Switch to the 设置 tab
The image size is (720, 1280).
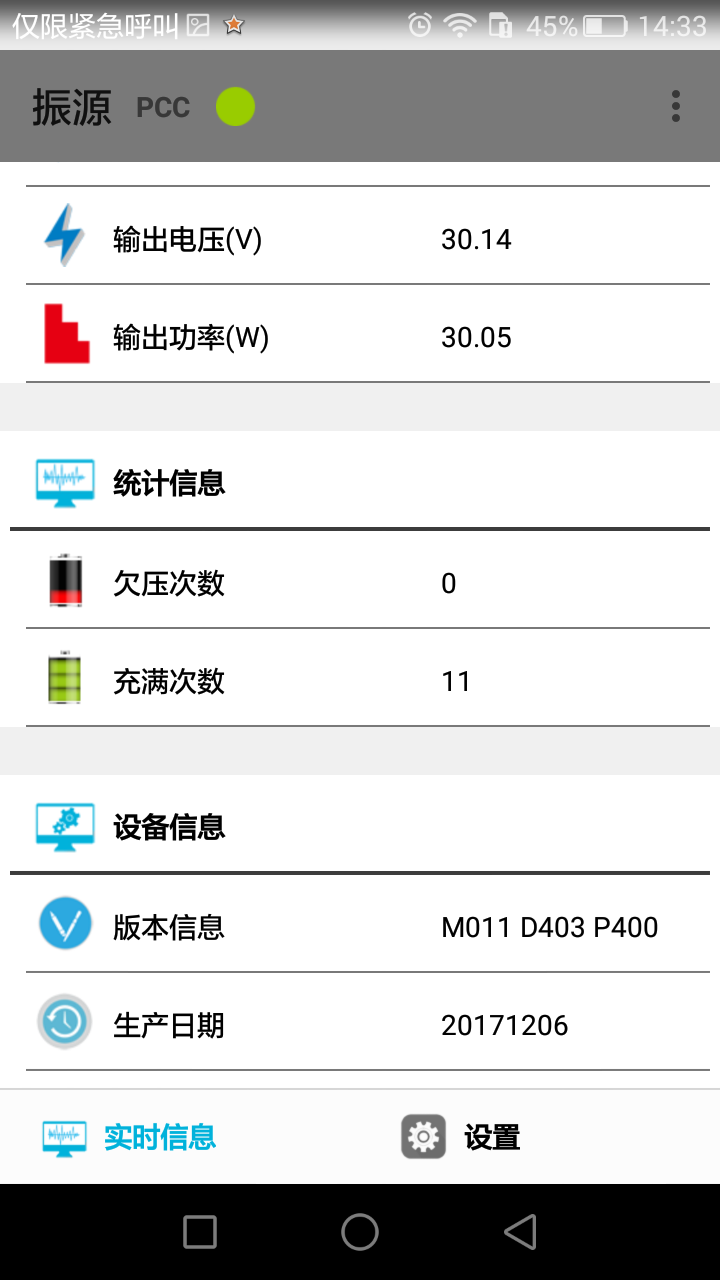(x=462, y=1137)
